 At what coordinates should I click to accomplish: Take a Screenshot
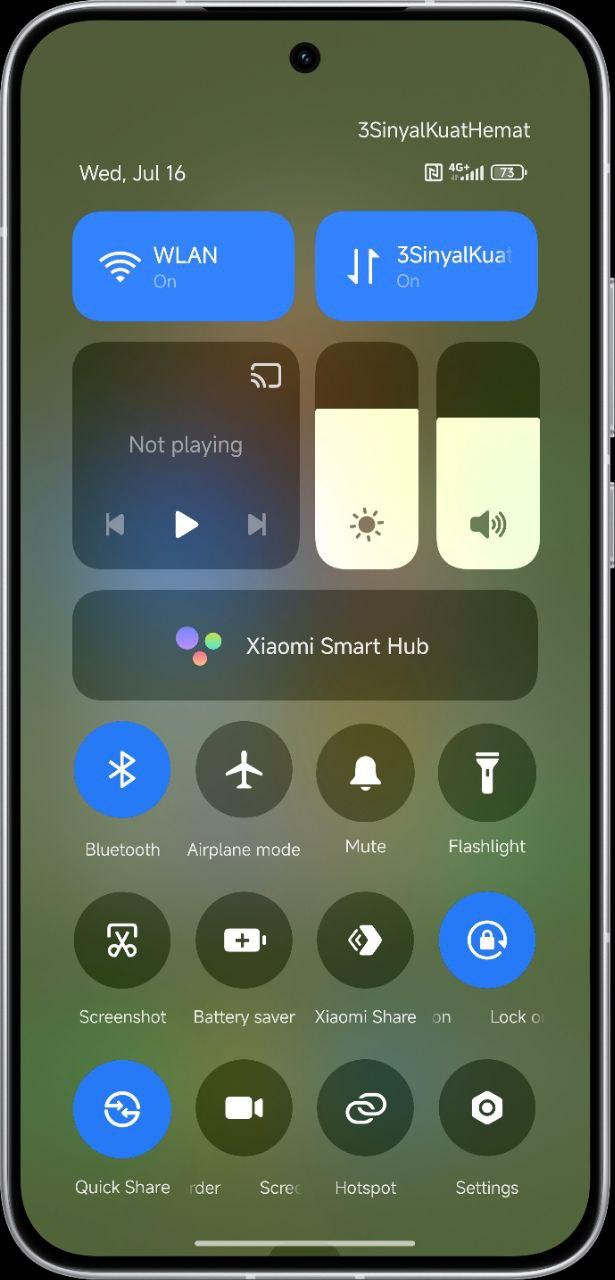click(122, 940)
